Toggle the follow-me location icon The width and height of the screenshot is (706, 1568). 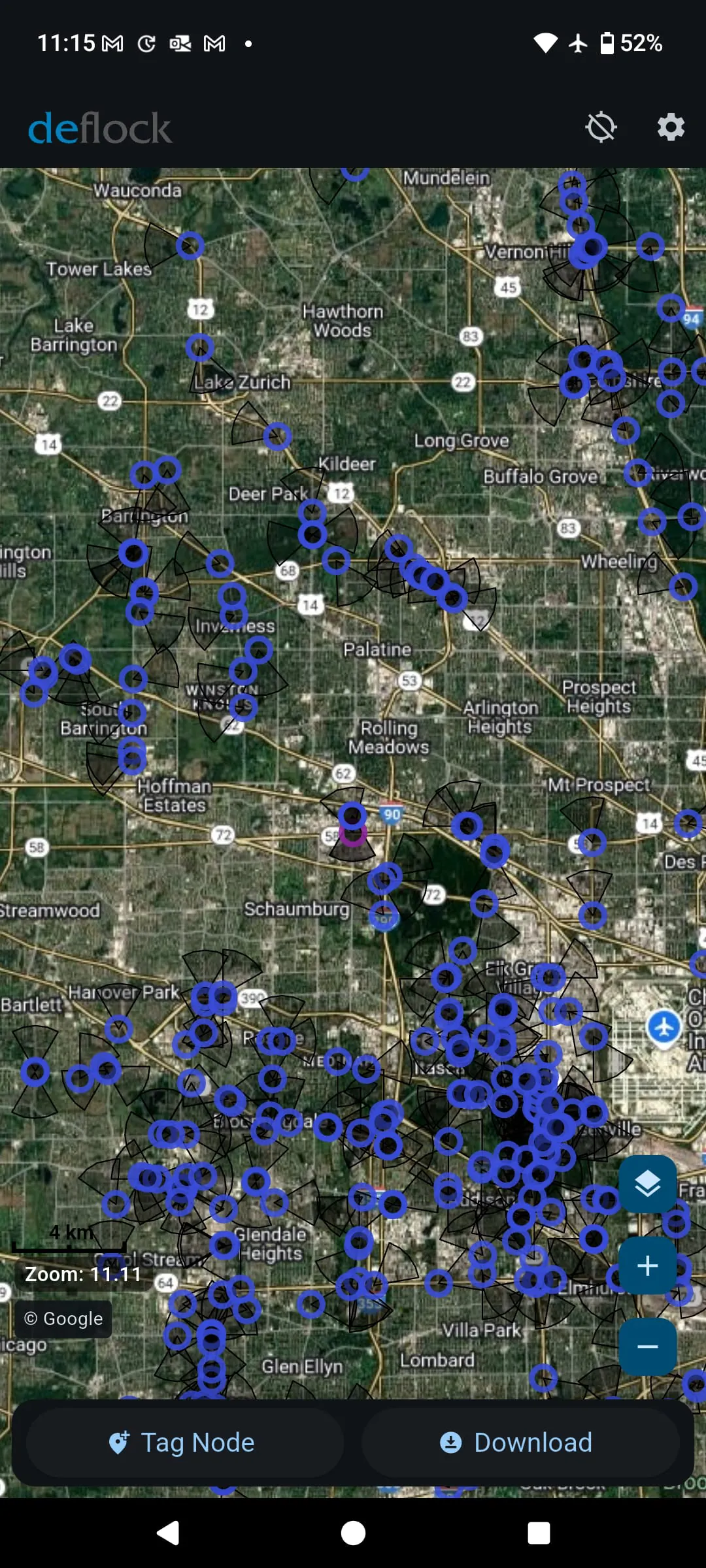click(601, 127)
